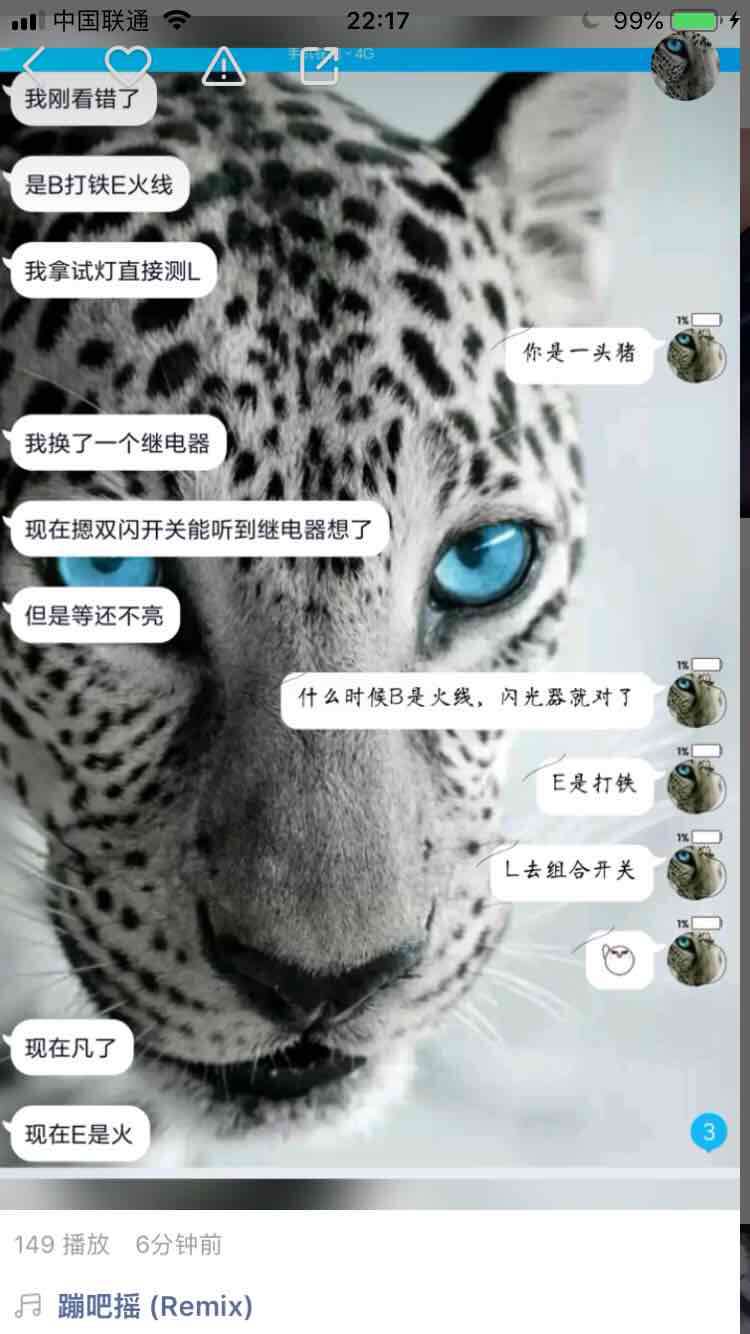Image resolution: width=750 pixels, height=1334 pixels.
Task: Open the 3 comments bubble
Action: point(709,1132)
